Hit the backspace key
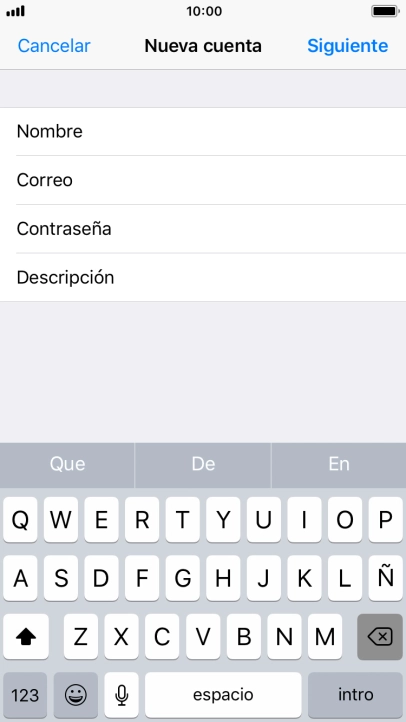Screen dimensions: 406x722 point(380,637)
